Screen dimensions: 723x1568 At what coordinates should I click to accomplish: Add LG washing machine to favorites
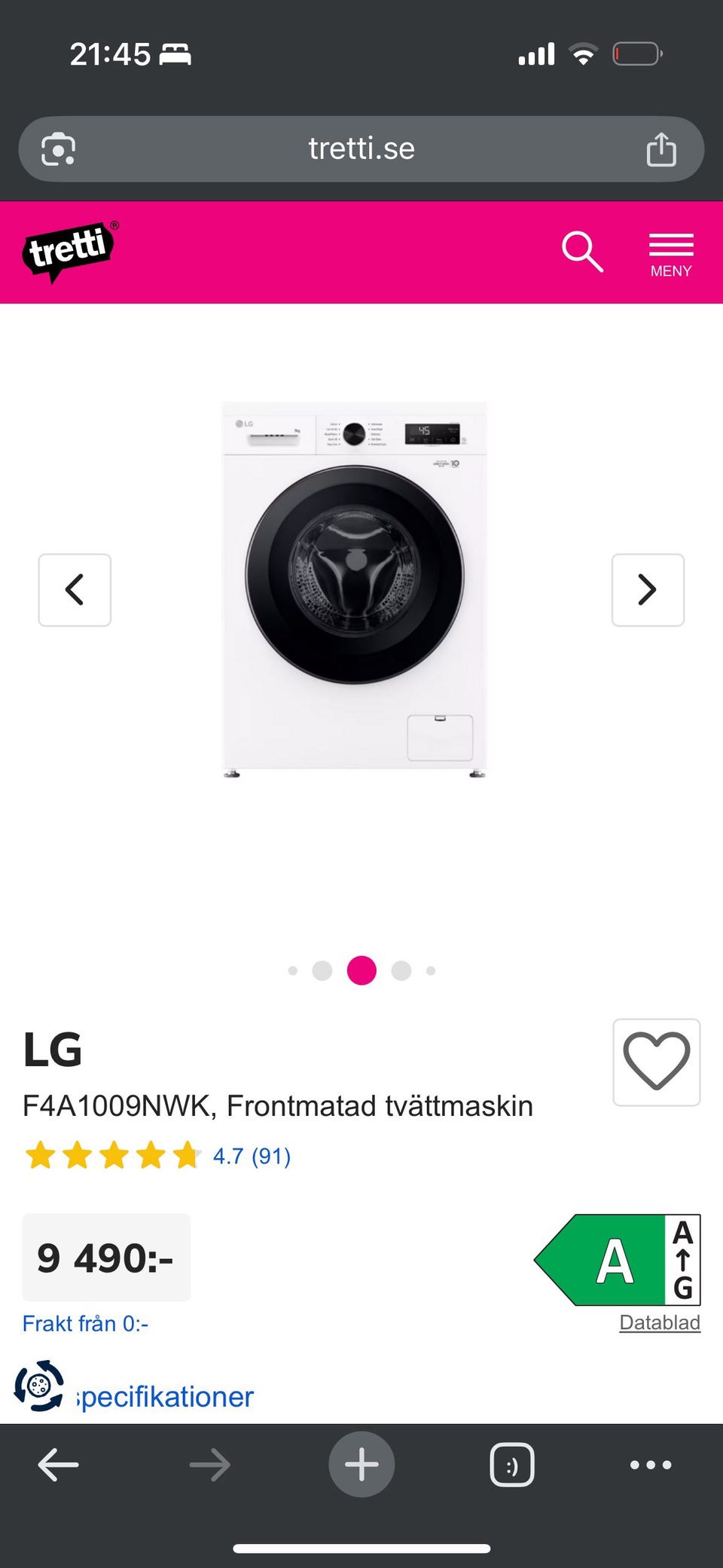coord(656,1062)
